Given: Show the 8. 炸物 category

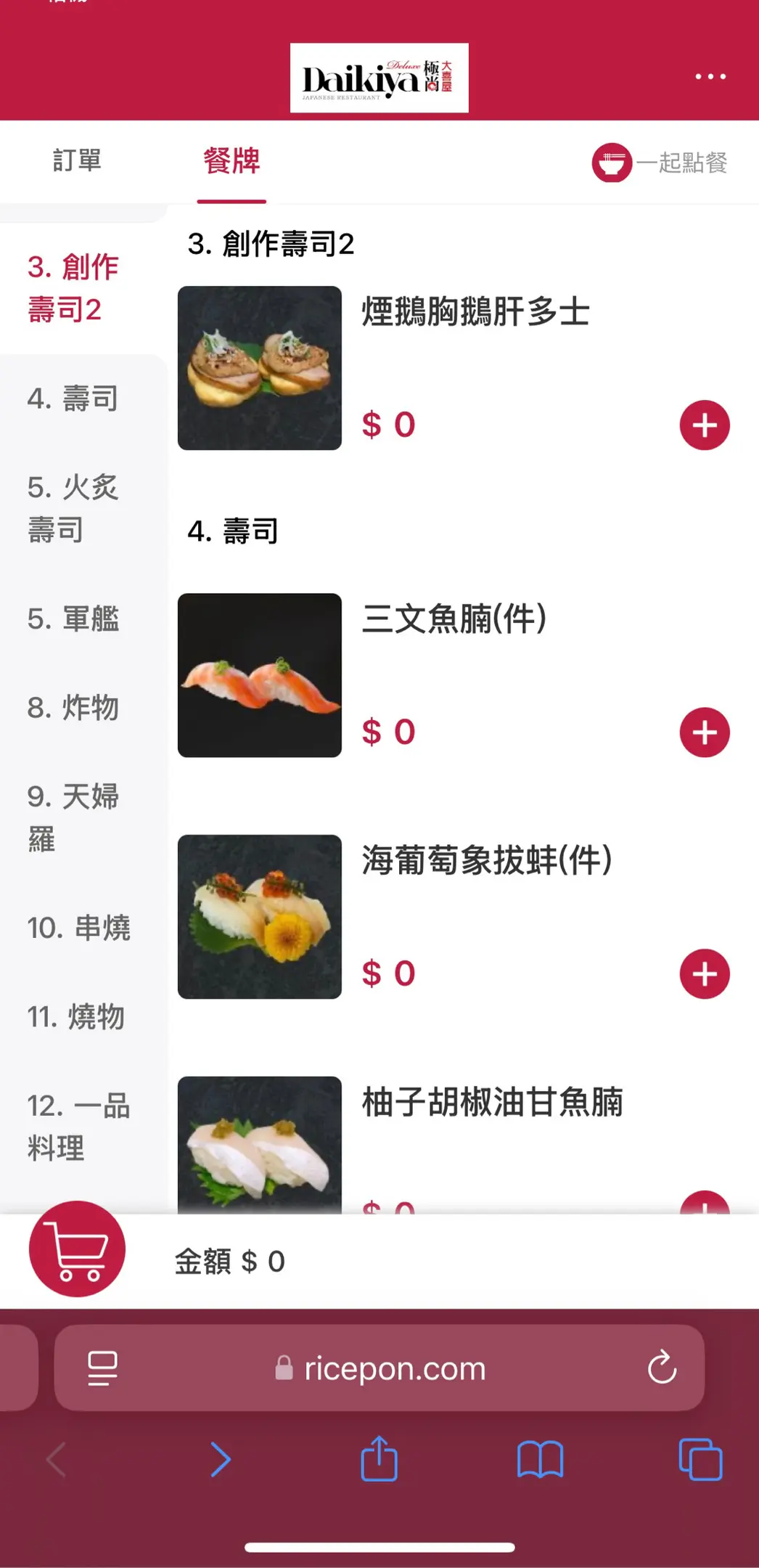Looking at the screenshot, I should point(73,708).
